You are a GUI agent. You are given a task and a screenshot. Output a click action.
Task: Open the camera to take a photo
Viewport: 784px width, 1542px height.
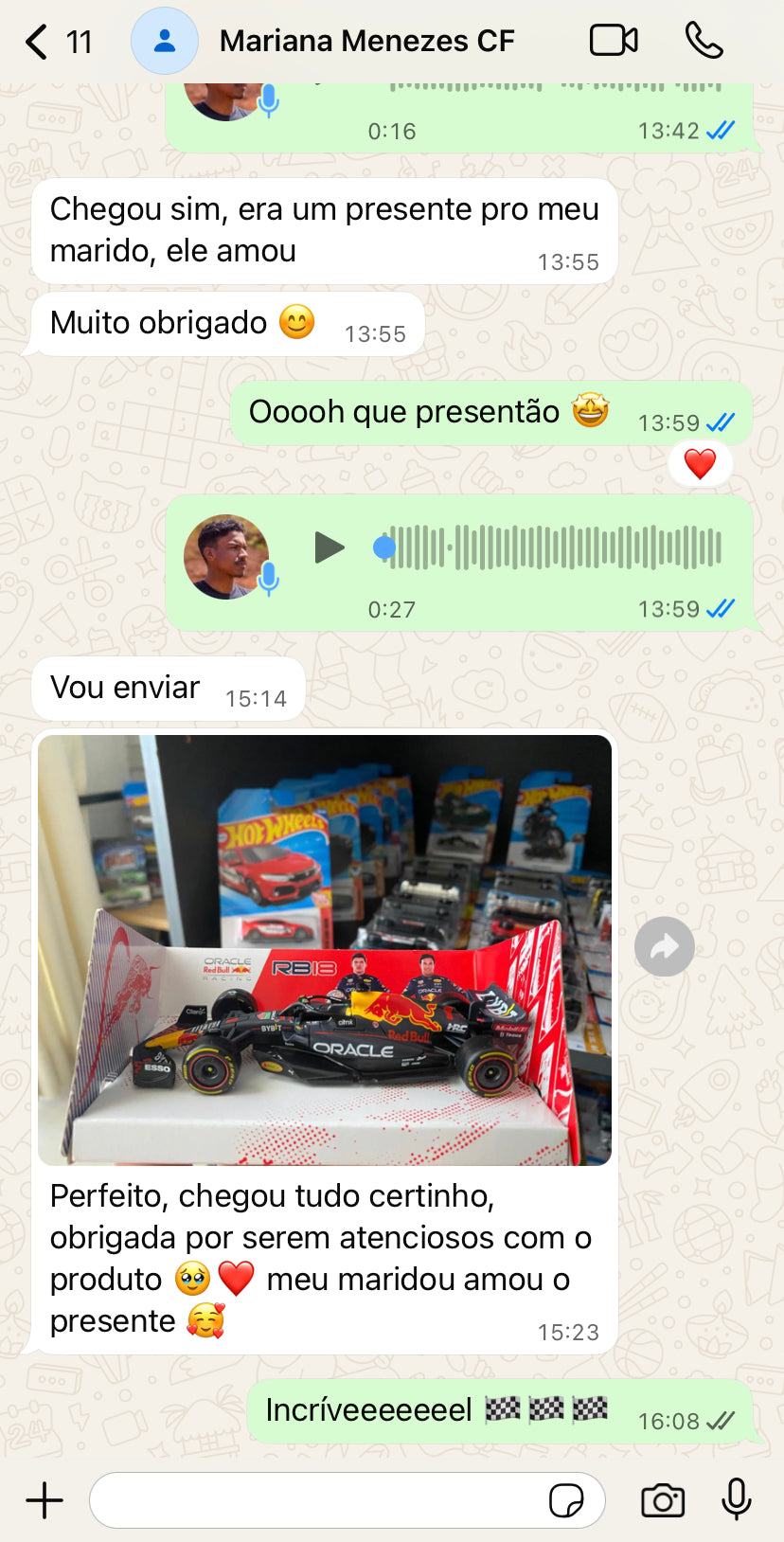[x=663, y=1500]
